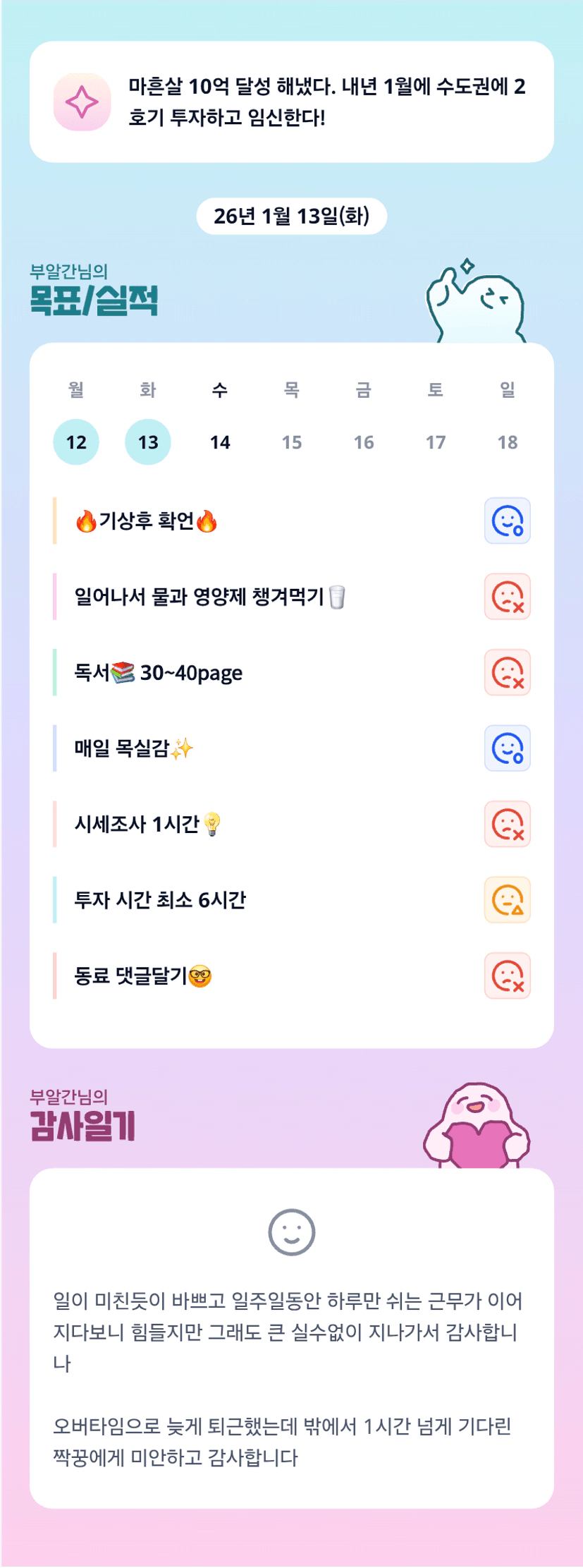Tap status icon for 시세조사 1시간

(x=508, y=824)
